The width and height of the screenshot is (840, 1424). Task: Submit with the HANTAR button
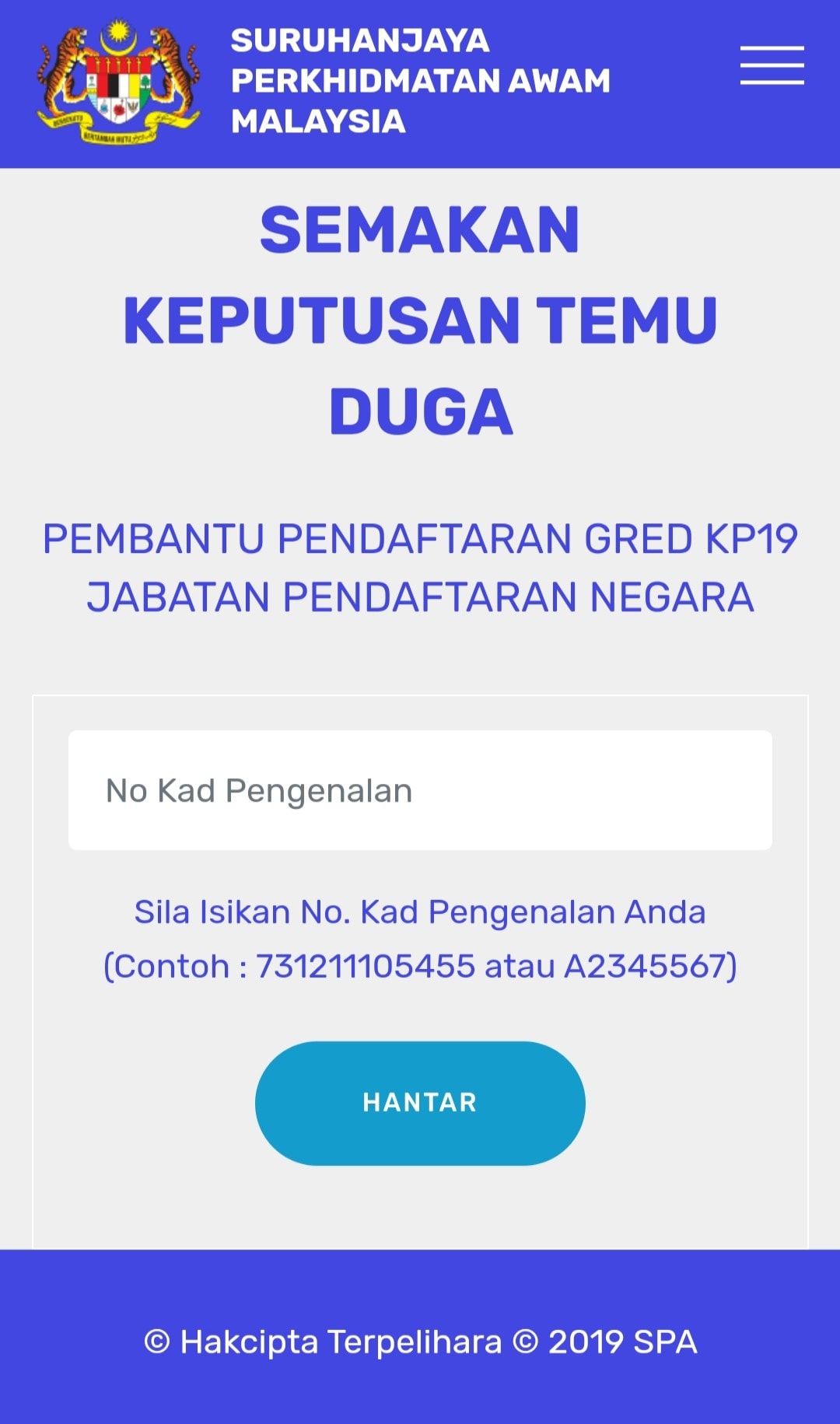[x=420, y=1103]
